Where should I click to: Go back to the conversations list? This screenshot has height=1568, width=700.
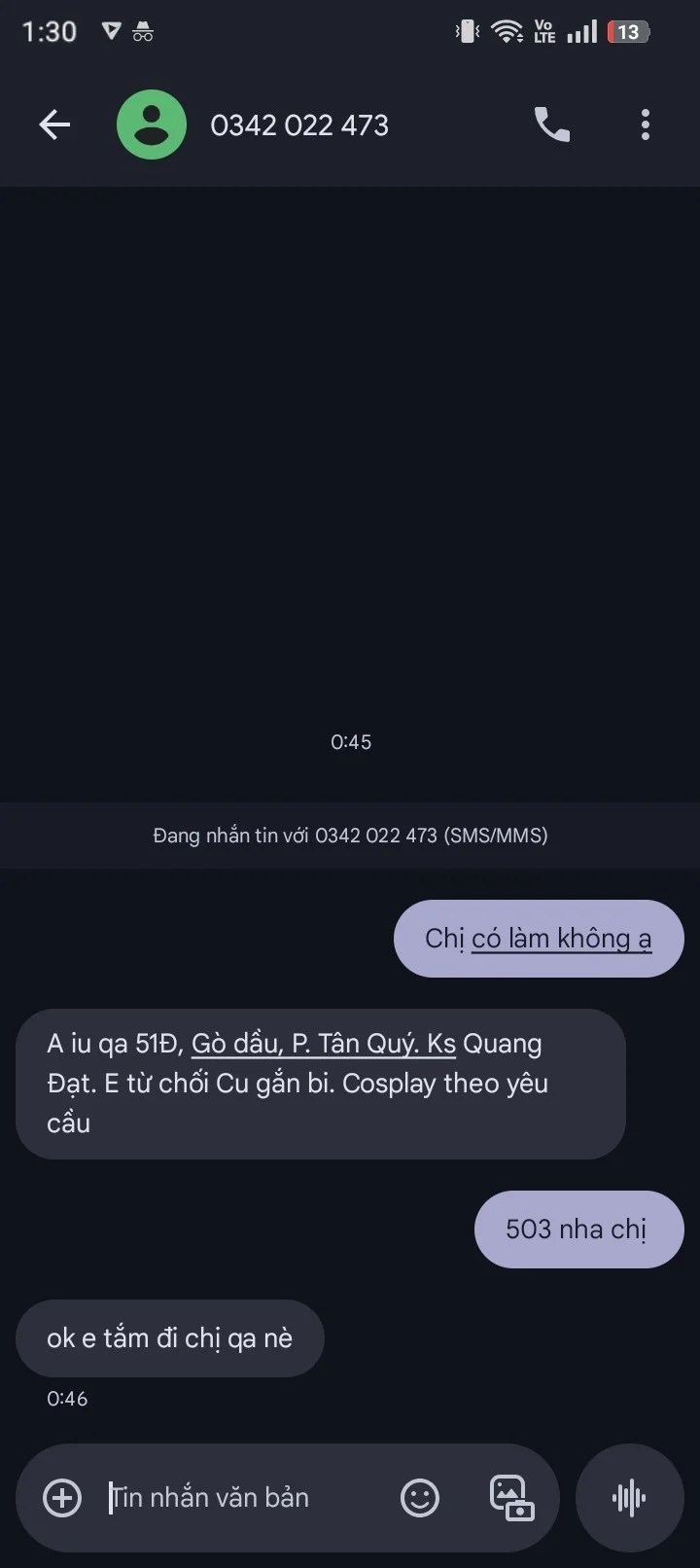[x=54, y=125]
